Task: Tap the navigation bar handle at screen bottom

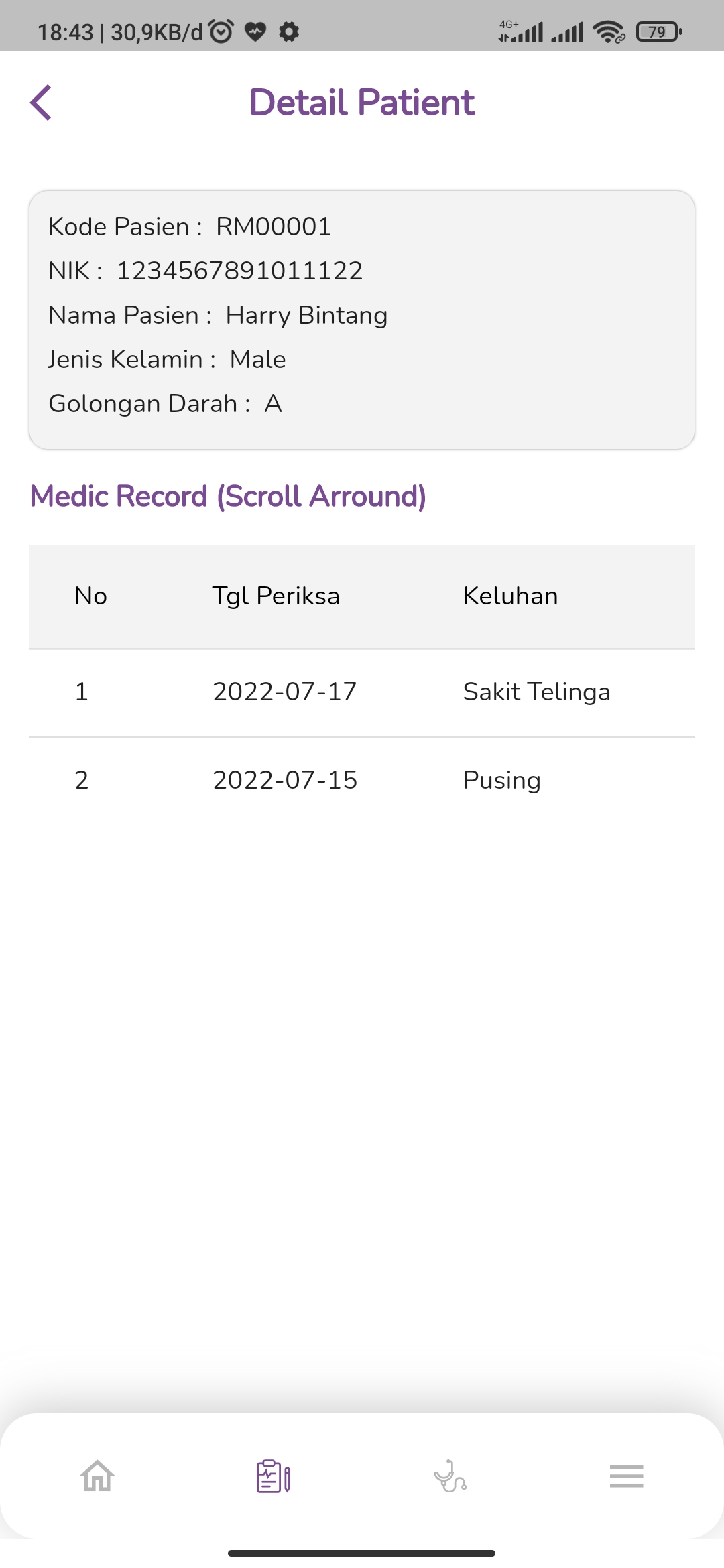Action: click(x=362, y=1554)
